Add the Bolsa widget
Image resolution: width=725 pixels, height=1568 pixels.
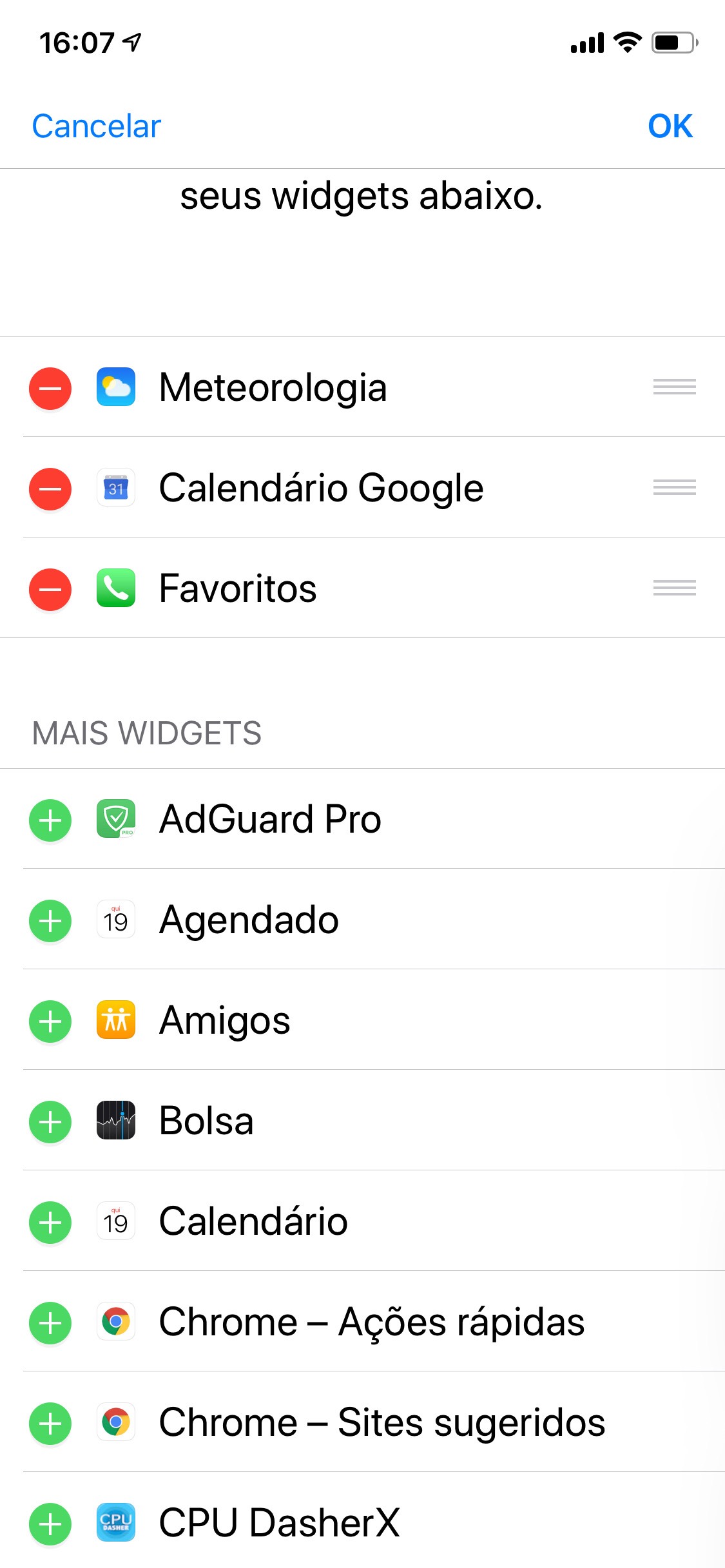pos(50,1122)
